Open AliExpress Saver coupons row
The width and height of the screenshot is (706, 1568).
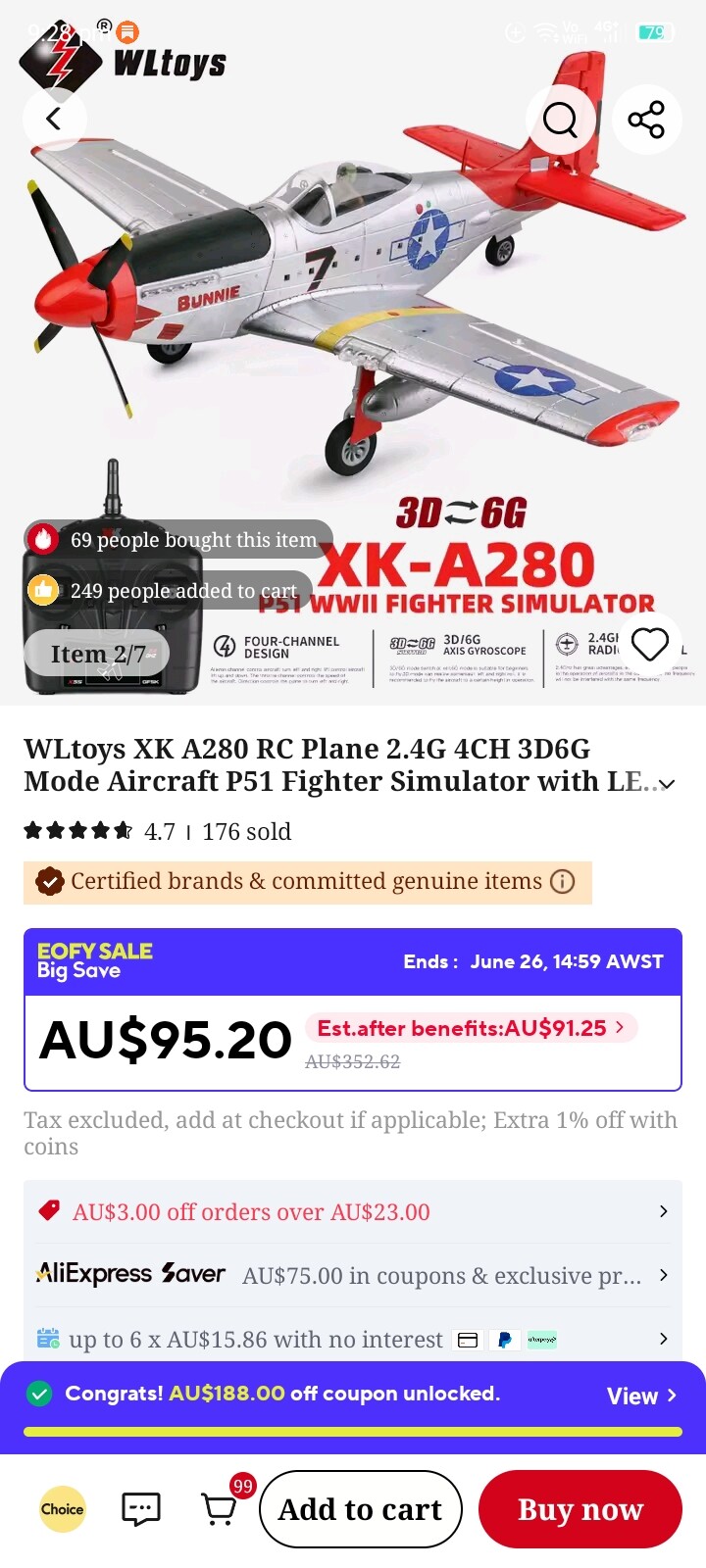[353, 1275]
